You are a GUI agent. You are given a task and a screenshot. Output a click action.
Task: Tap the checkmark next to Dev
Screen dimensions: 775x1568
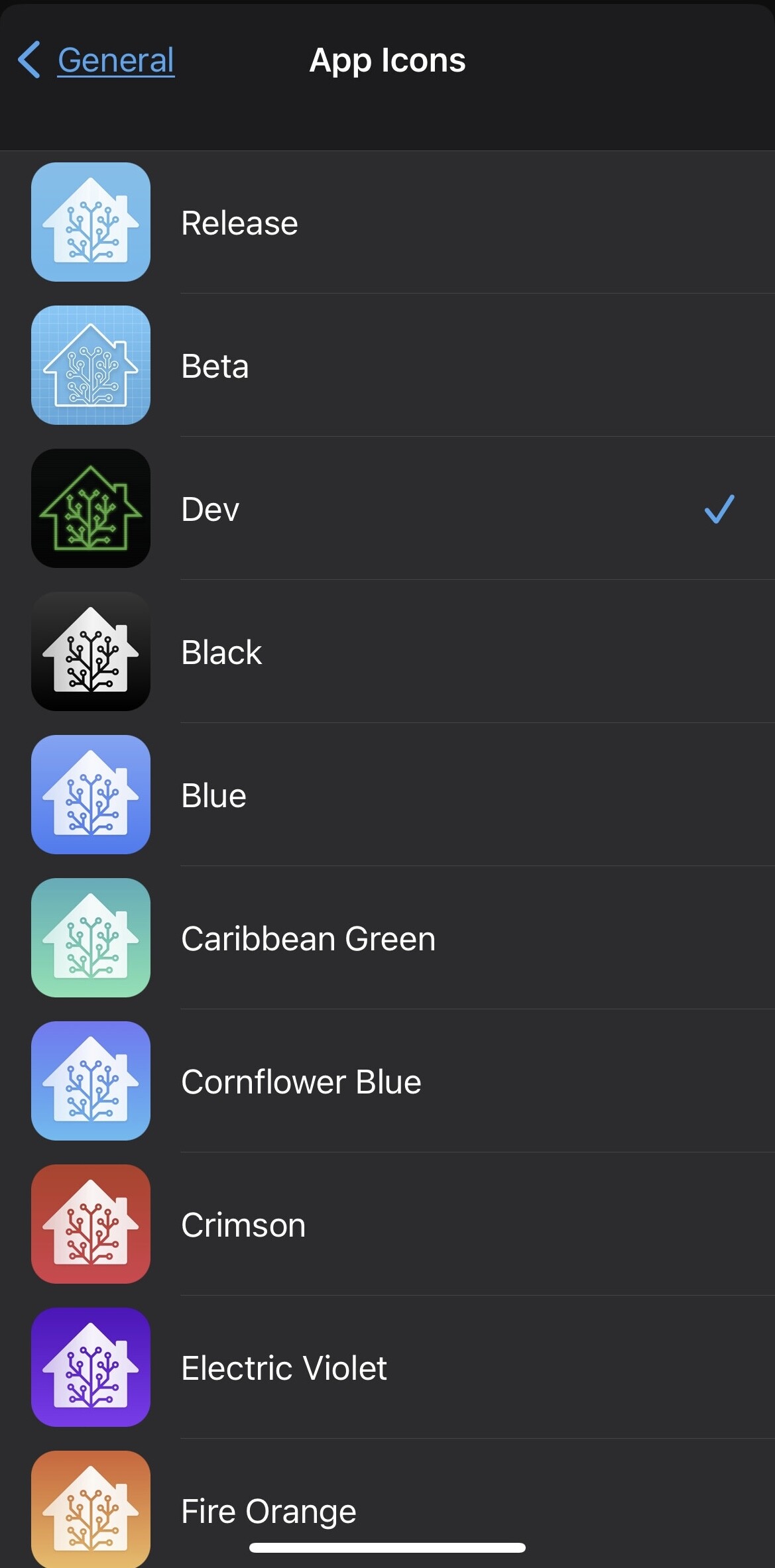click(718, 509)
